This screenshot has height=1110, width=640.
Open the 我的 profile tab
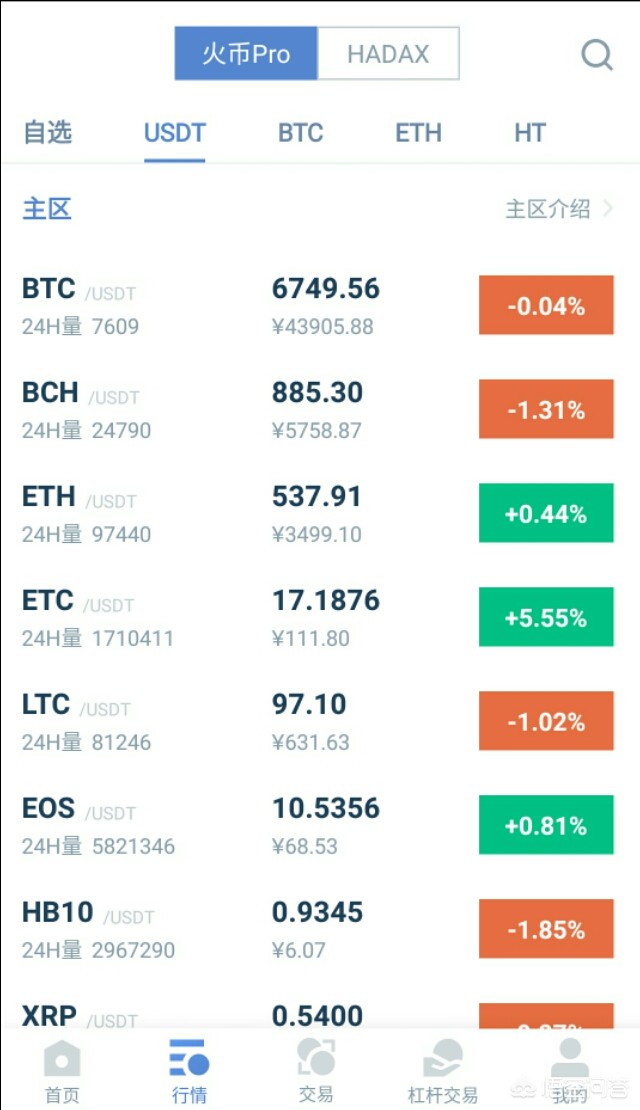coord(569,1070)
